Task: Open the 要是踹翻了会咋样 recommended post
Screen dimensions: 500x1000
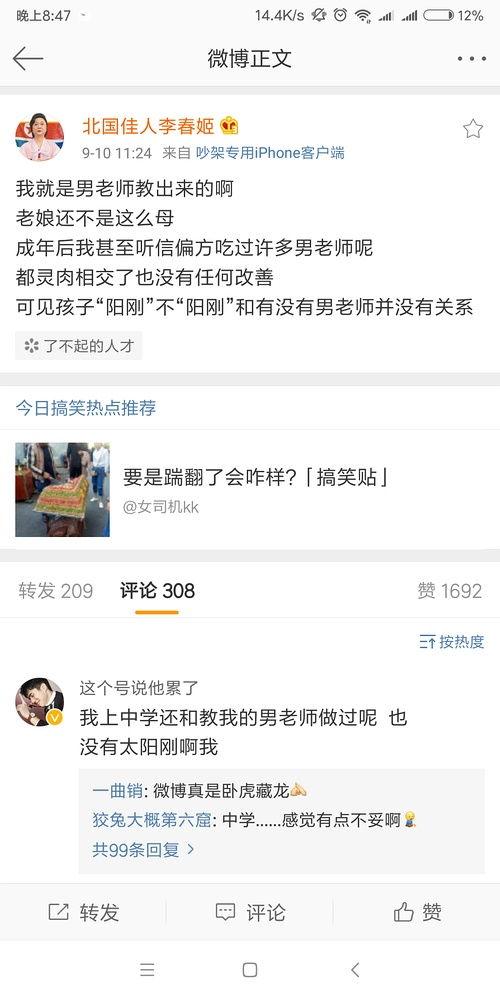Action: pyautogui.click(x=250, y=489)
